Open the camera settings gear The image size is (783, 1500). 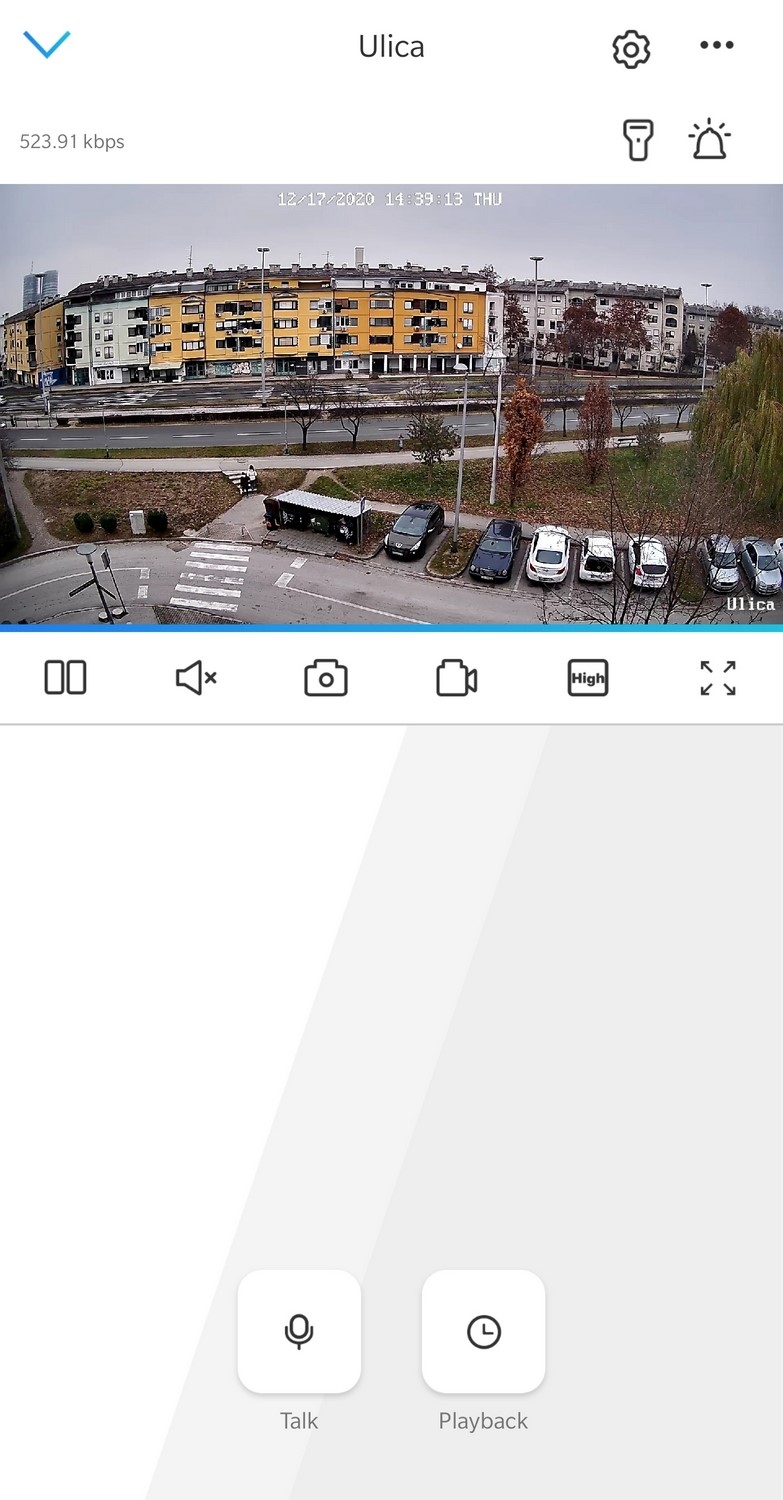[x=631, y=48]
